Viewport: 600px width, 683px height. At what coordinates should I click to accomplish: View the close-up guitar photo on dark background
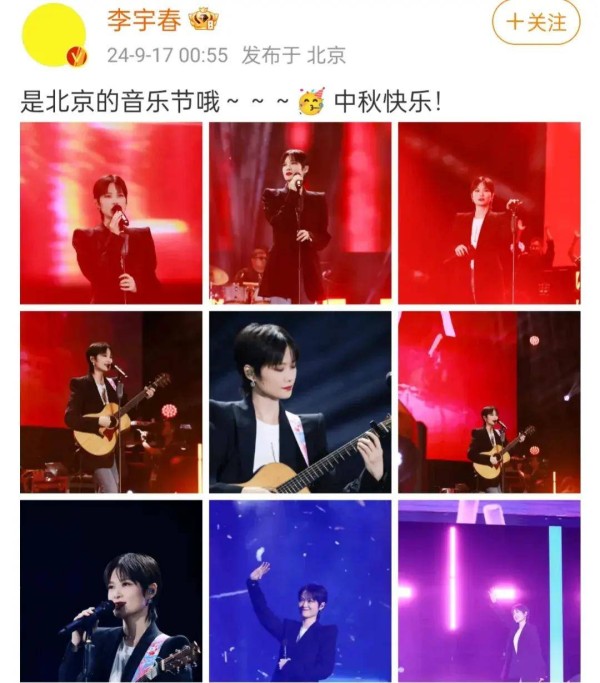pos(300,402)
